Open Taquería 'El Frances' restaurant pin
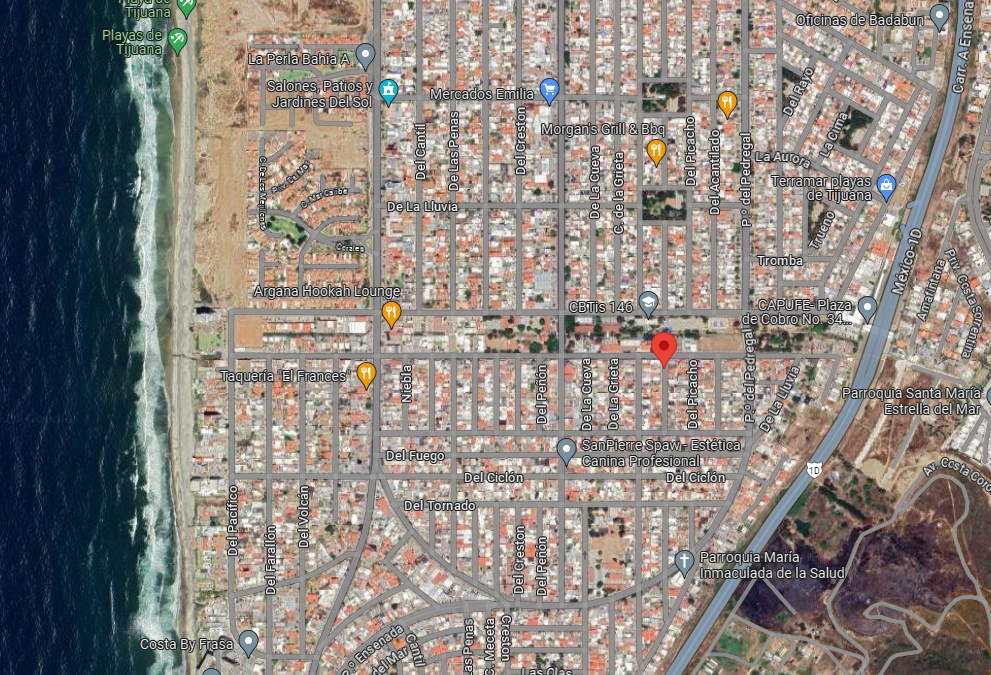 click(x=366, y=375)
